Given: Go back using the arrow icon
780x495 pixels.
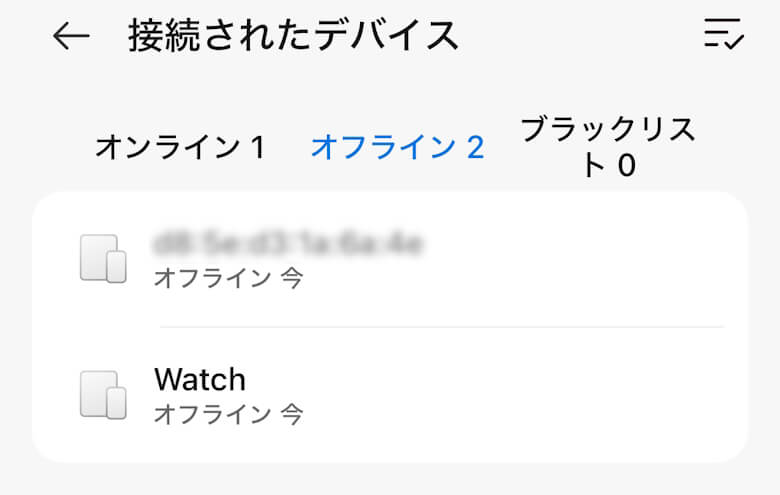Looking at the screenshot, I should click(71, 37).
